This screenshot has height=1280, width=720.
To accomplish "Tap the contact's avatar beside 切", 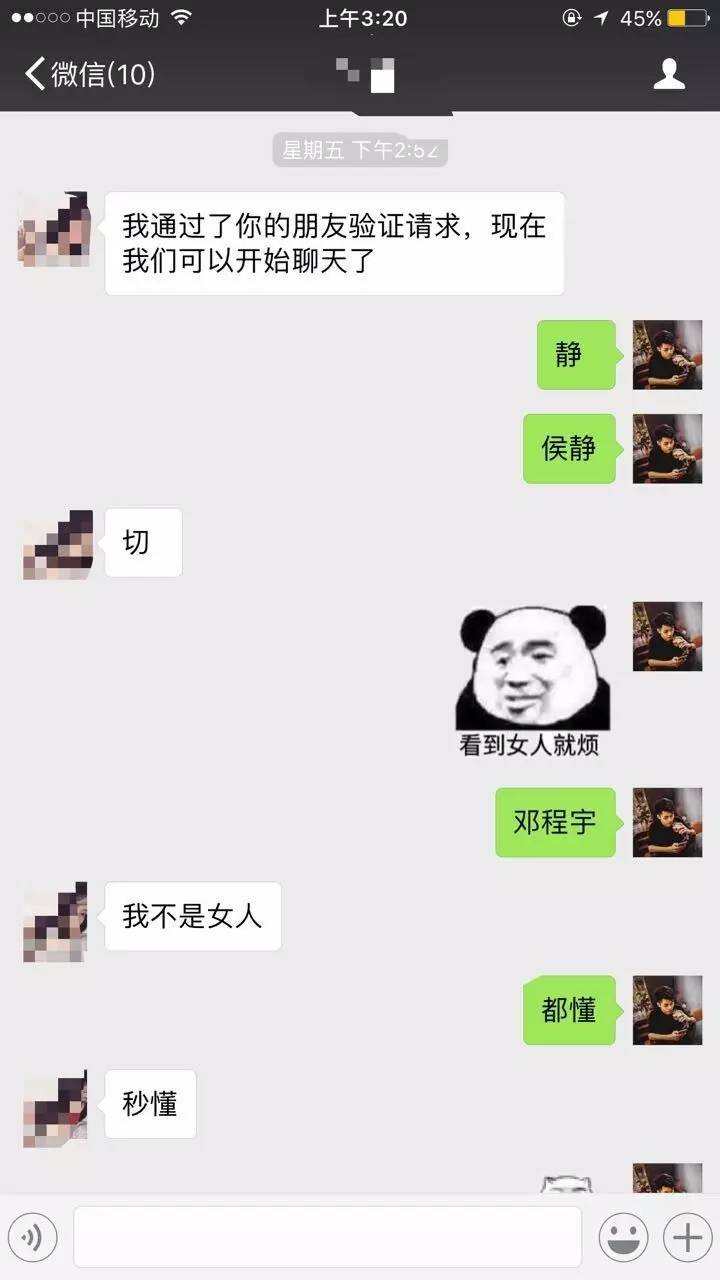I will [x=57, y=544].
